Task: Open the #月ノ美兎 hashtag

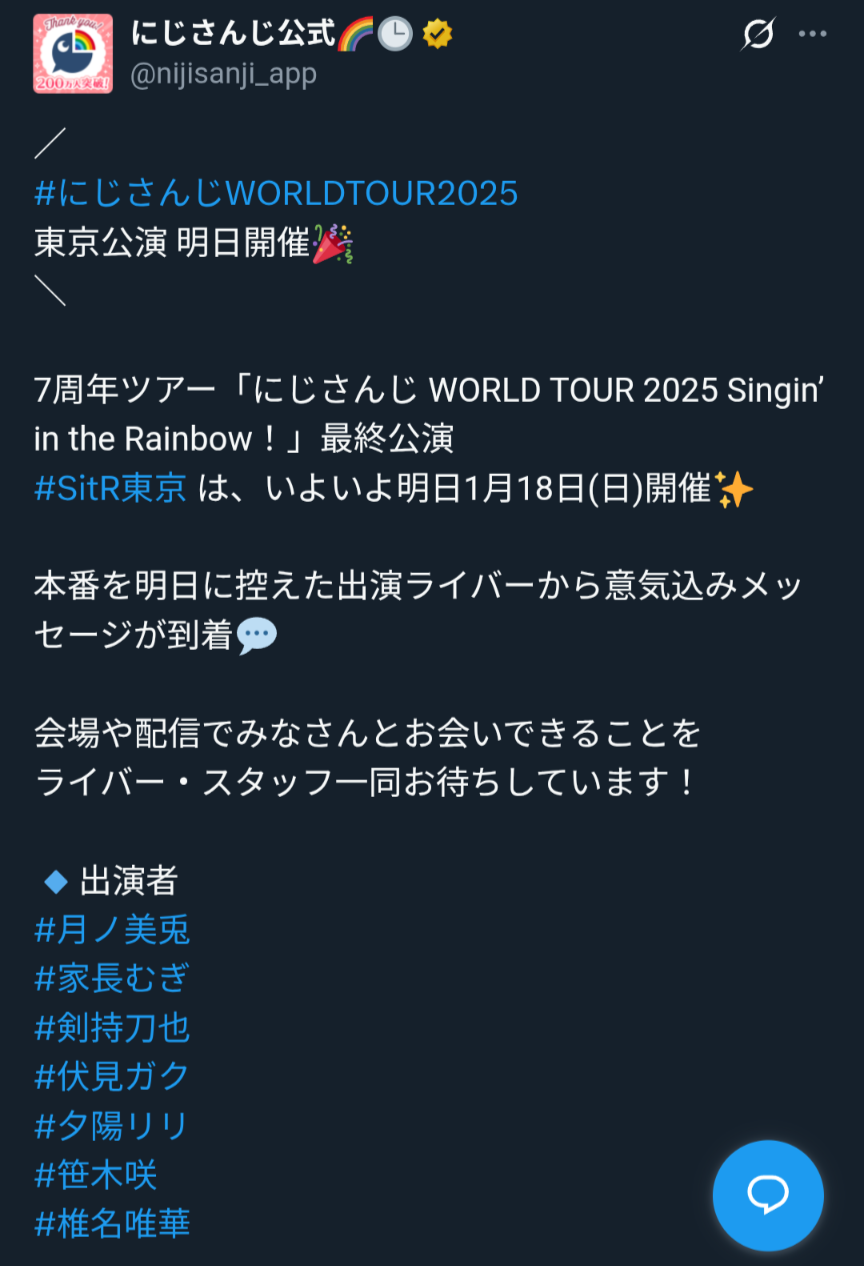Action: (112, 930)
